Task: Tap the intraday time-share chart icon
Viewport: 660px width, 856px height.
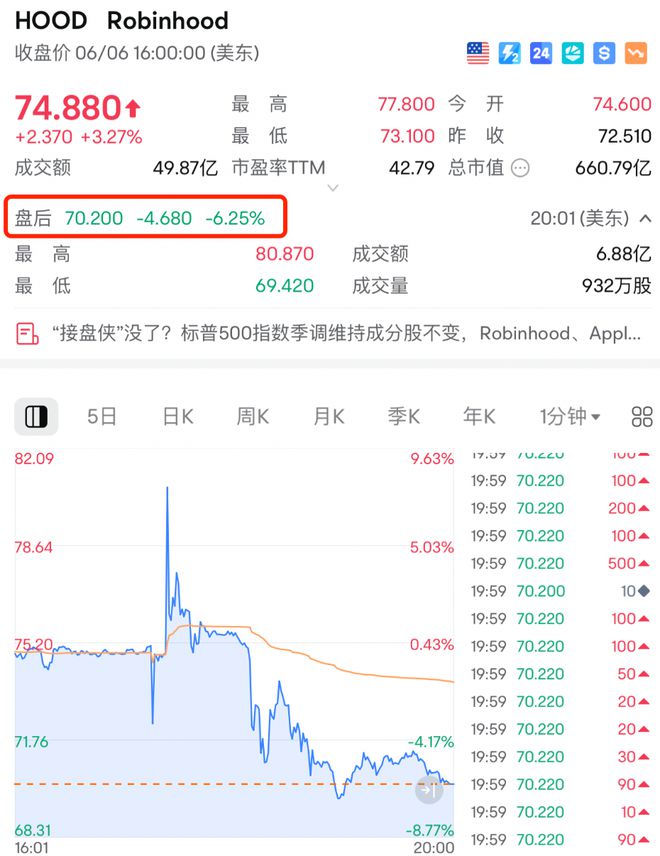Action: click(37, 416)
